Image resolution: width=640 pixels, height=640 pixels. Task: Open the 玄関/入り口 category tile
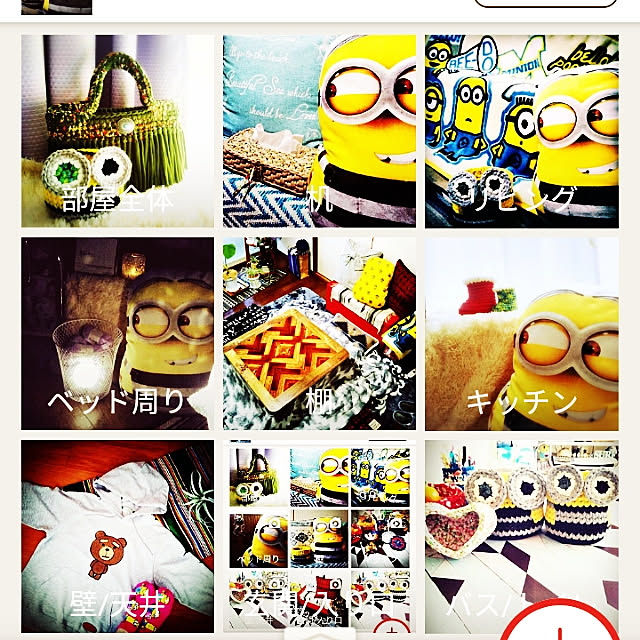(x=319, y=535)
